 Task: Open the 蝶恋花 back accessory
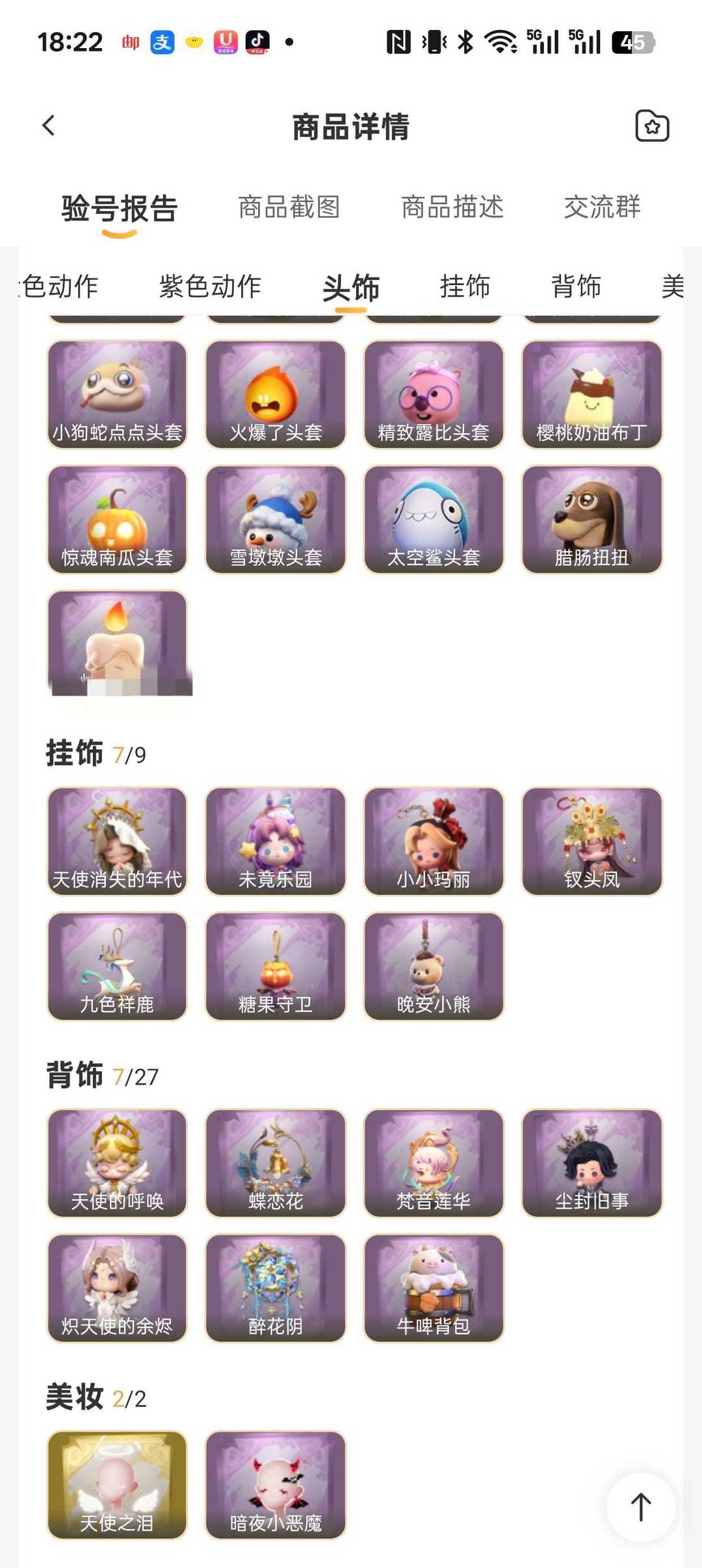coord(276,1163)
